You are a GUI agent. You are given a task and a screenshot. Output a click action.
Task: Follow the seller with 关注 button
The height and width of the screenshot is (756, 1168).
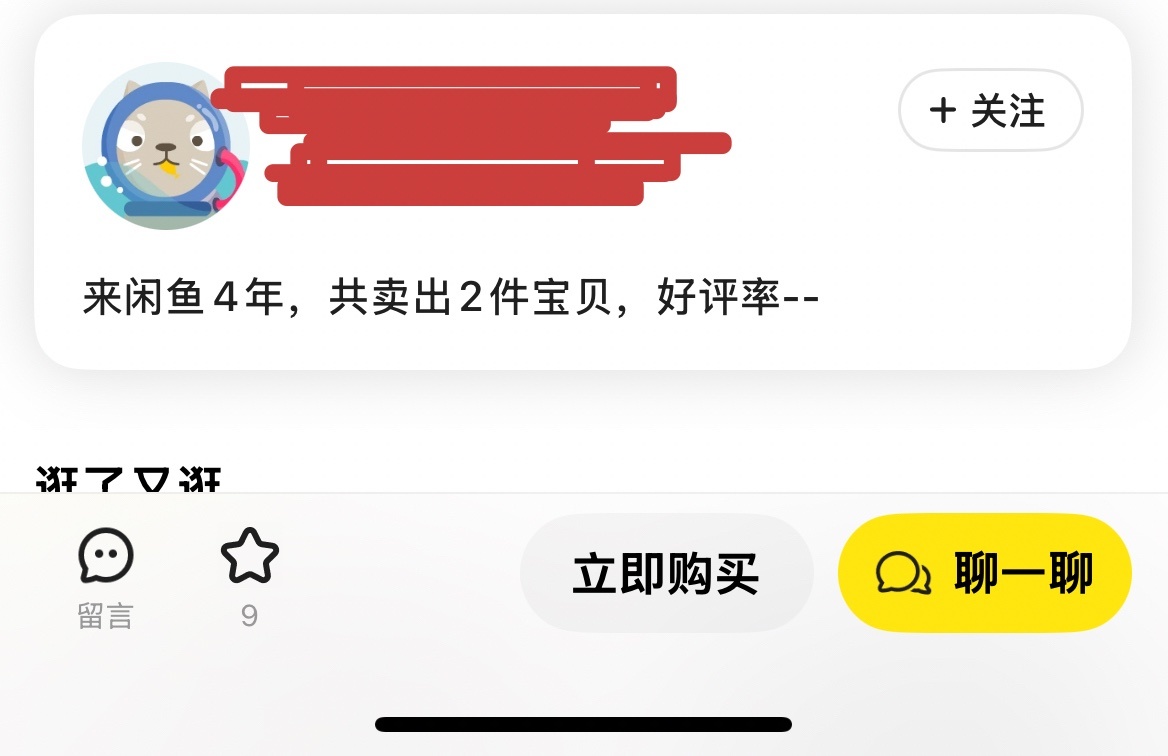[x=990, y=111]
